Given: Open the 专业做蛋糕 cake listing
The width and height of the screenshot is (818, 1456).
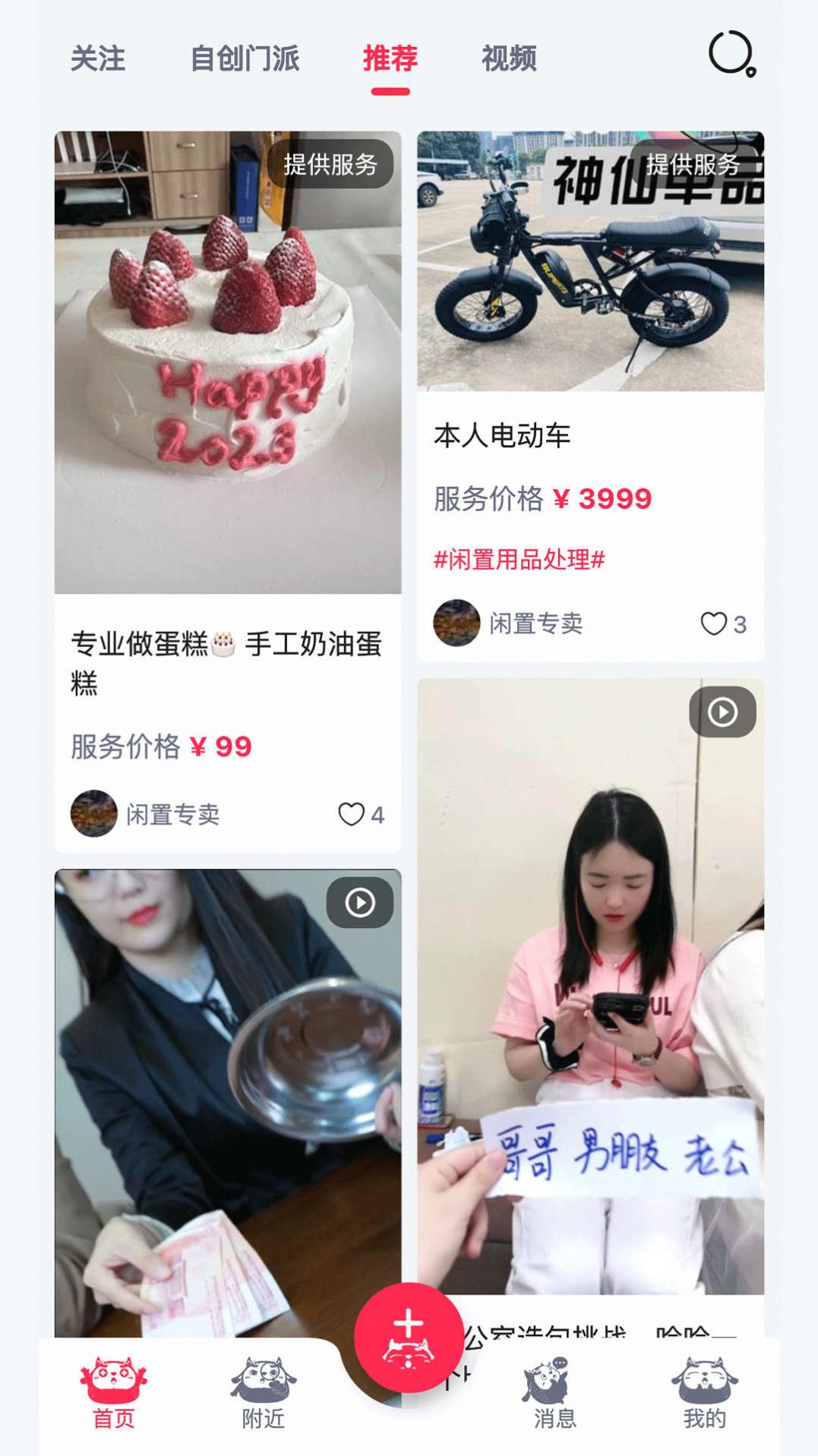Looking at the screenshot, I should tap(228, 362).
